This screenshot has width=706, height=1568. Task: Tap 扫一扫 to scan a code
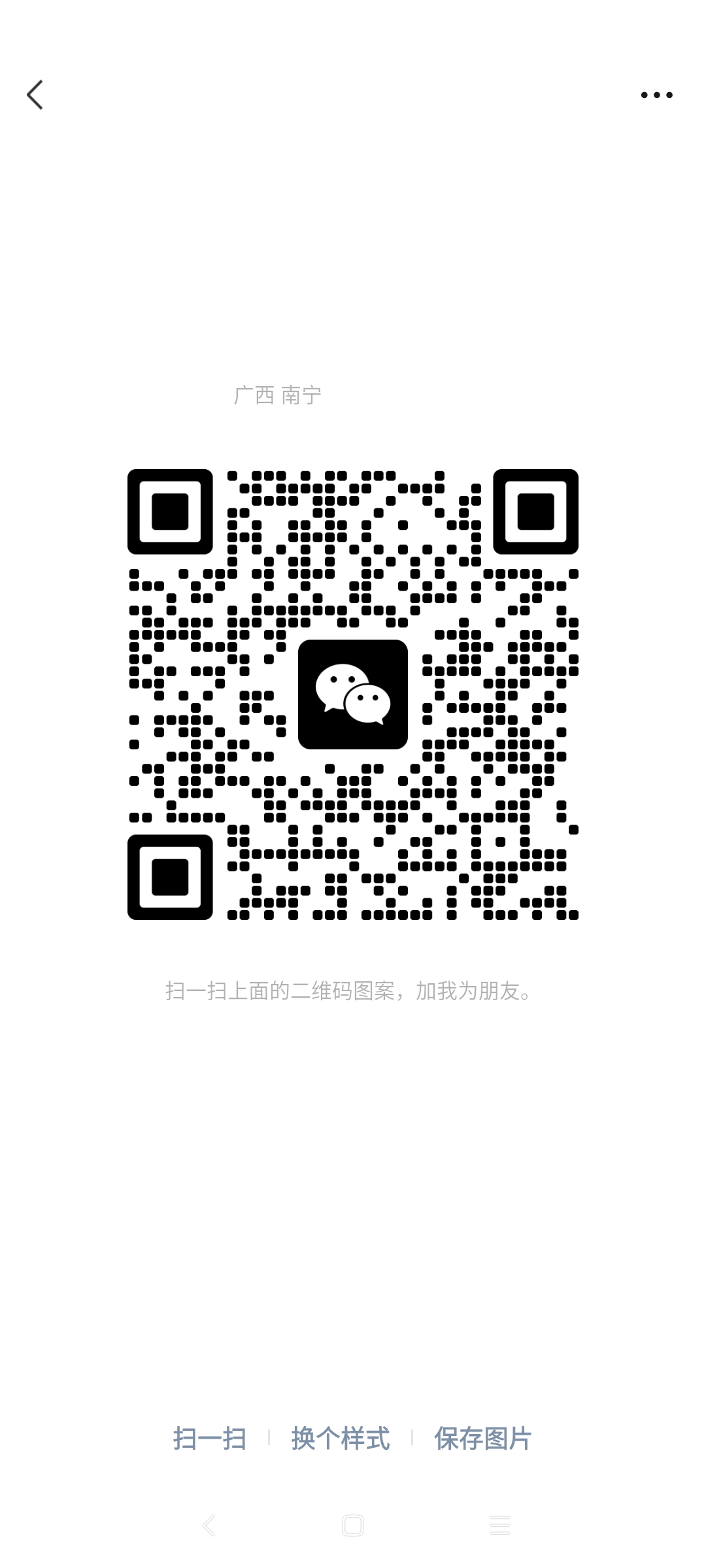209,1438
